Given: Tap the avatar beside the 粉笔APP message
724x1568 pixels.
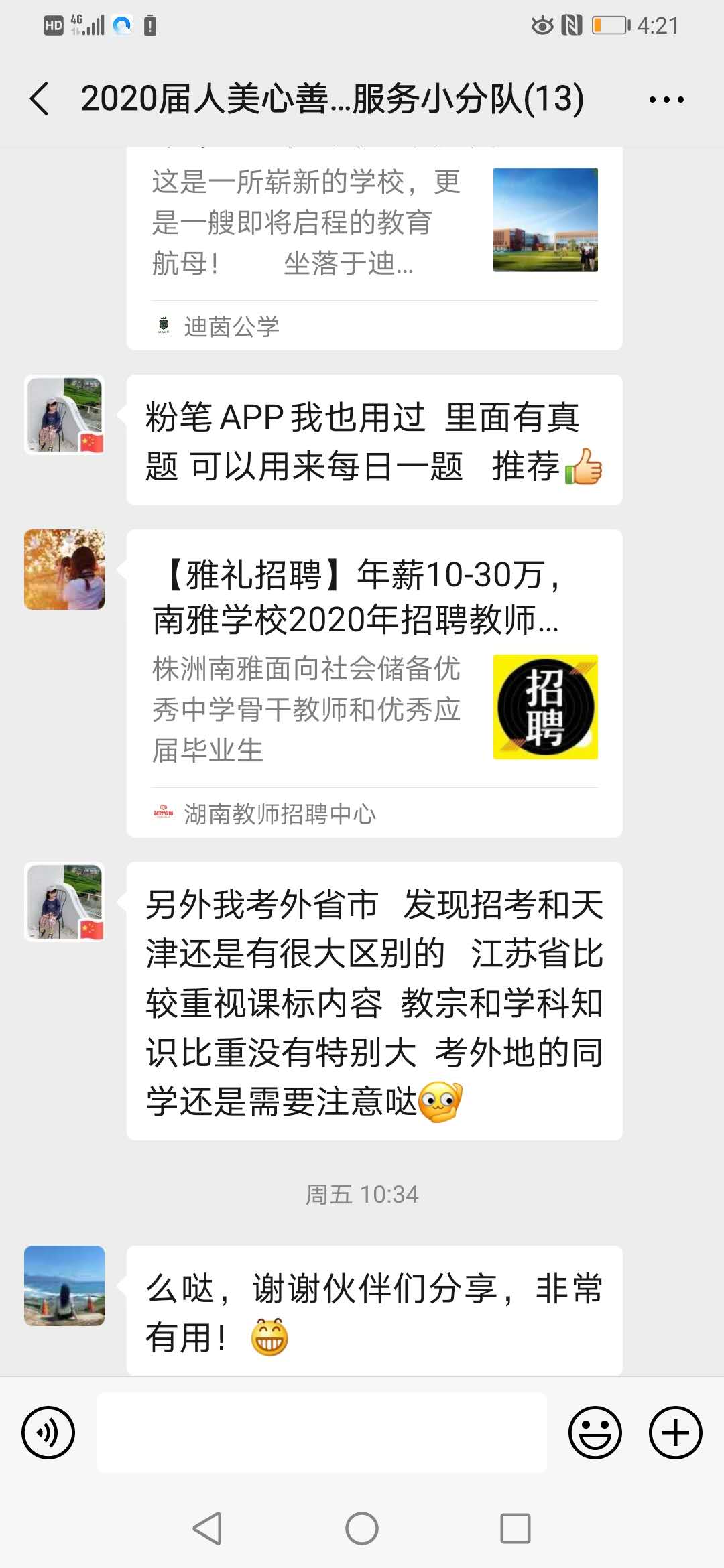Looking at the screenshot, I should [64, 415].
